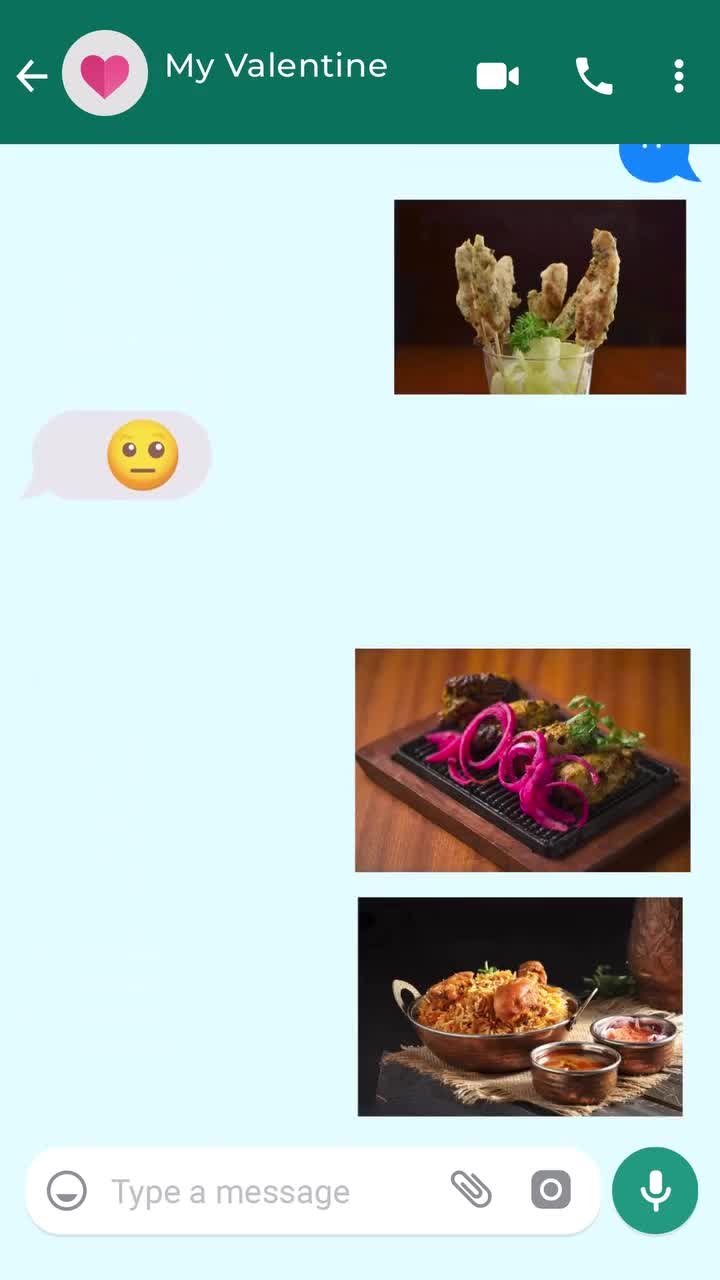Open the chicken skewers photo
Image resolution: width=720 pixels, height=1280 pixels.
tap(540, 297)
